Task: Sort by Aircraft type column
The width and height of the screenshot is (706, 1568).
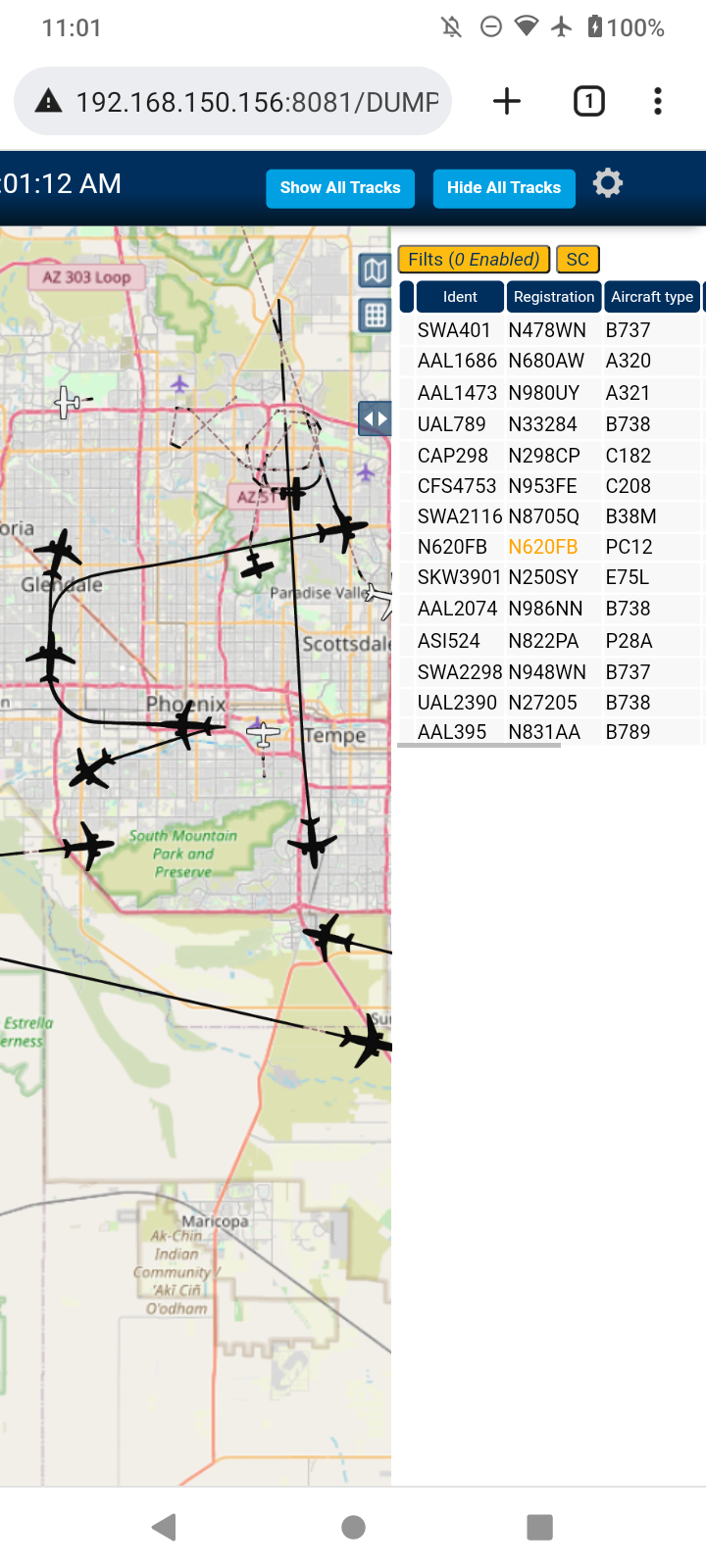Action: click(x=652, y=297)
